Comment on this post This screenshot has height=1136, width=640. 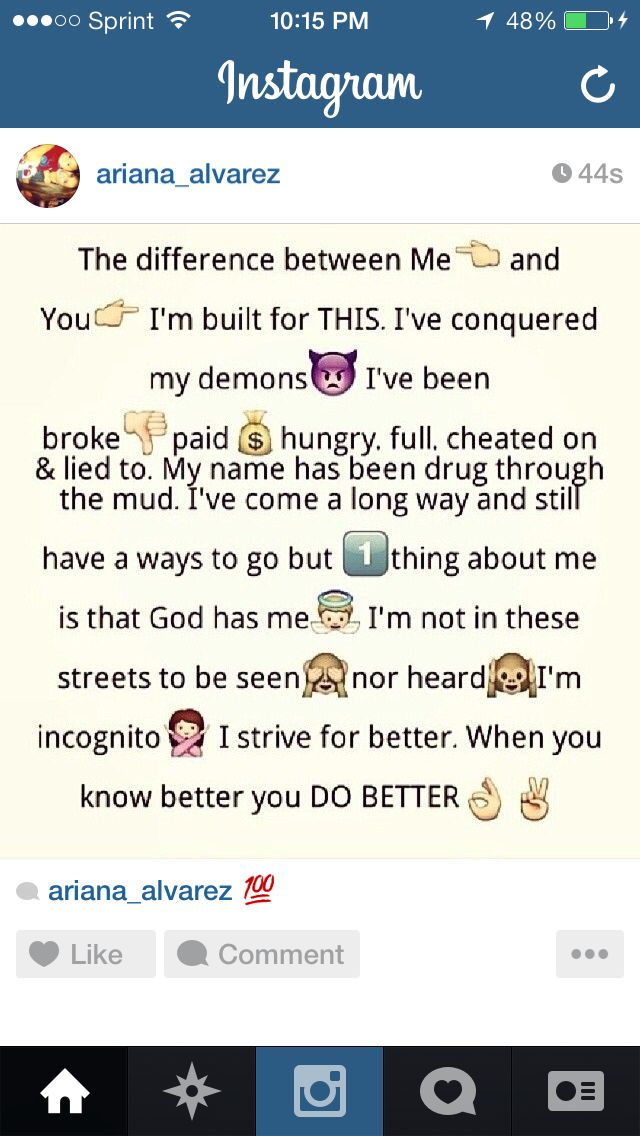click(262, 954)
